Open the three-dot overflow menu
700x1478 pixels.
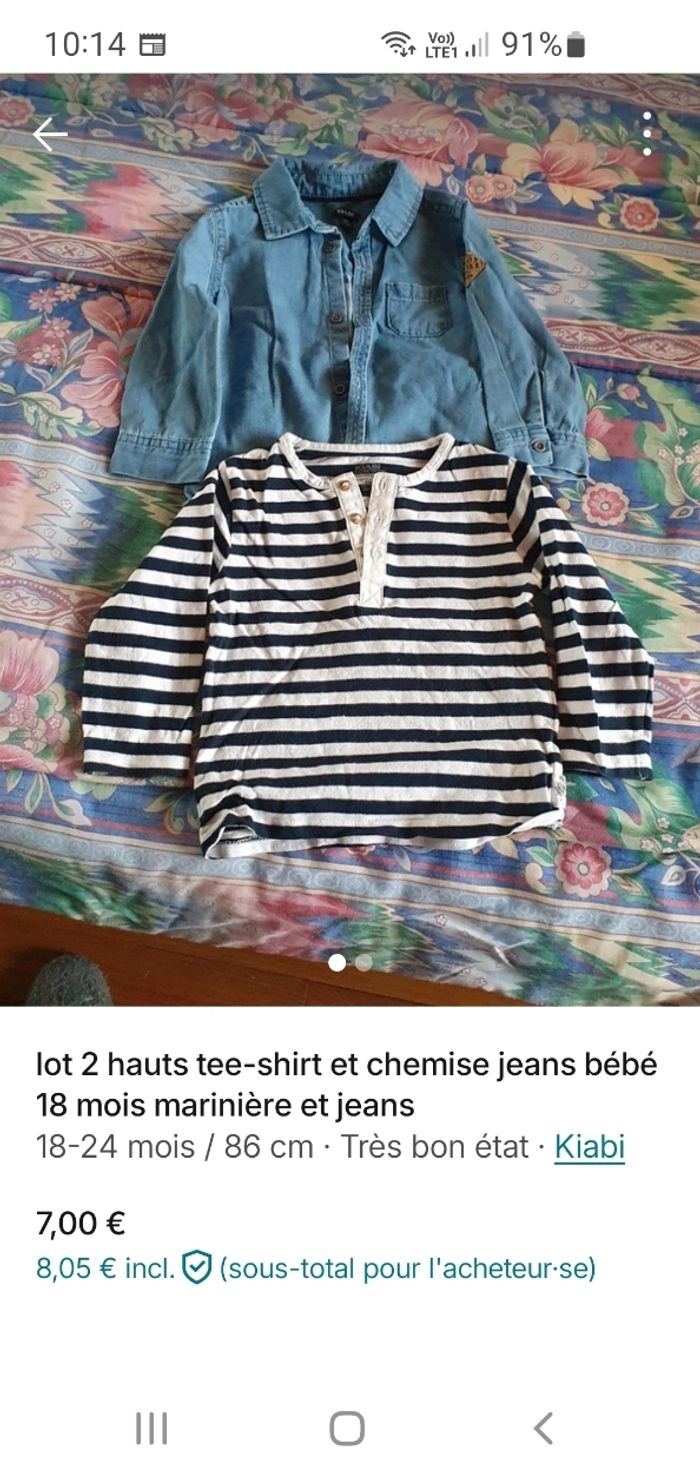pos(647,134)
